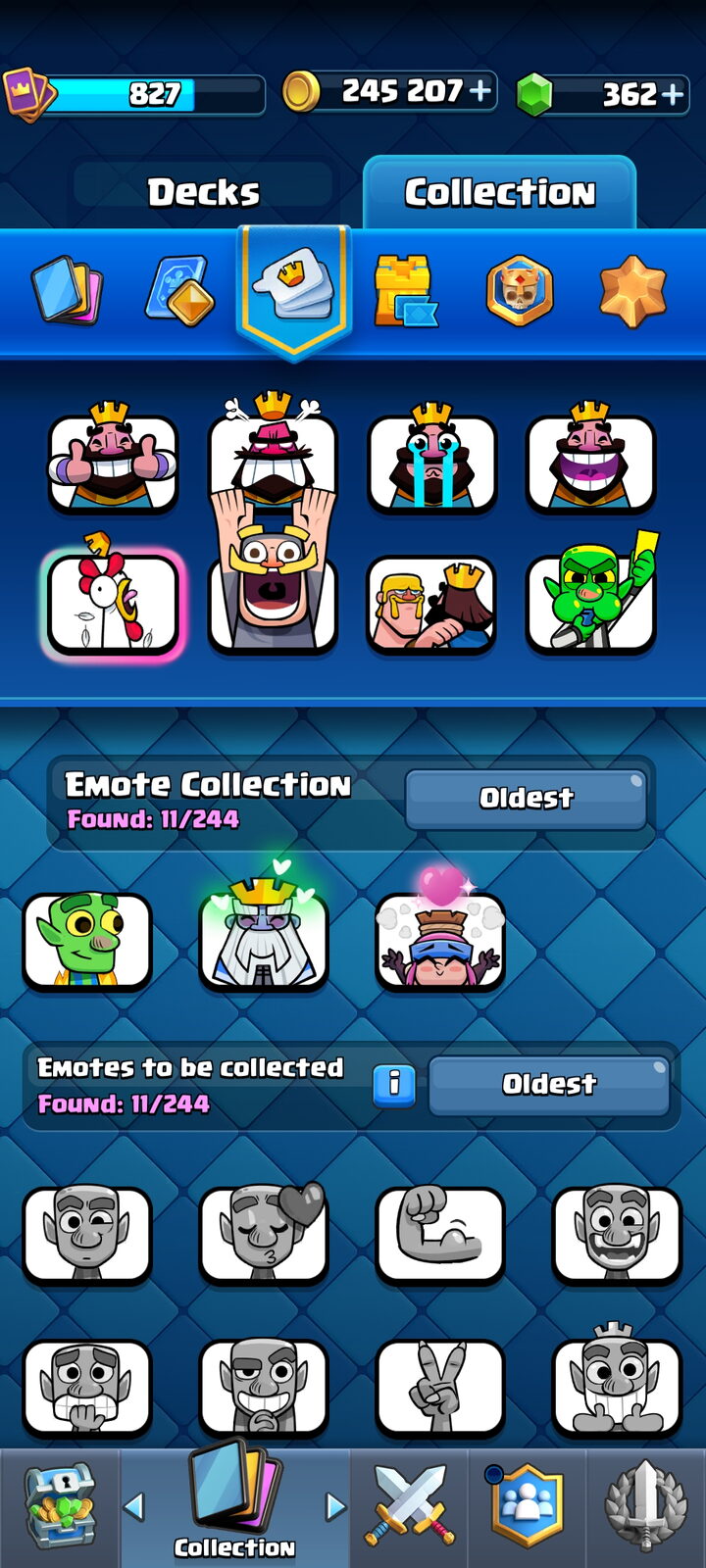
Task: Open the clan social tab
Action: (528, 1505)
